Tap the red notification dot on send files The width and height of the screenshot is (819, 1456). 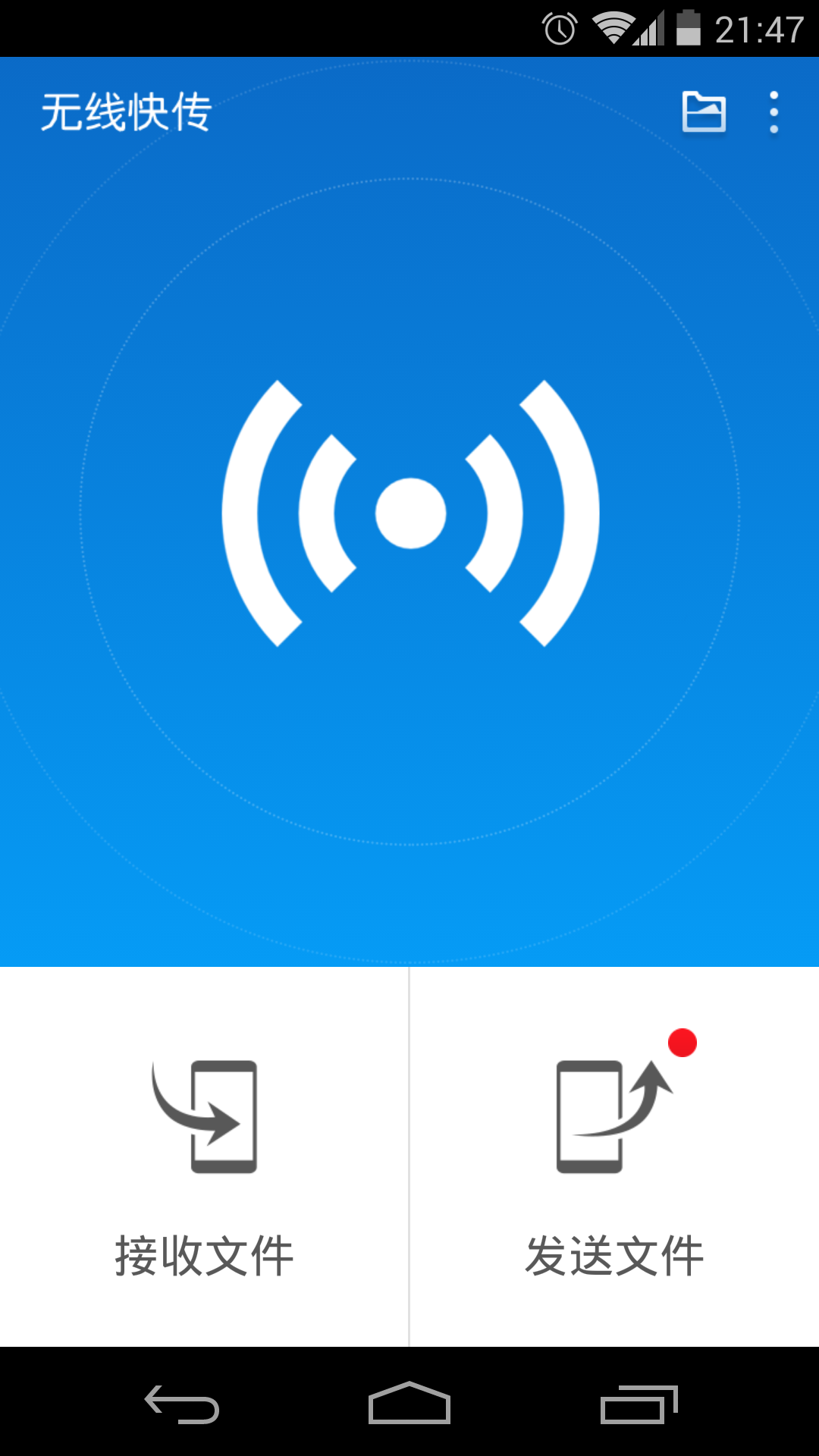click(683, 1043)
